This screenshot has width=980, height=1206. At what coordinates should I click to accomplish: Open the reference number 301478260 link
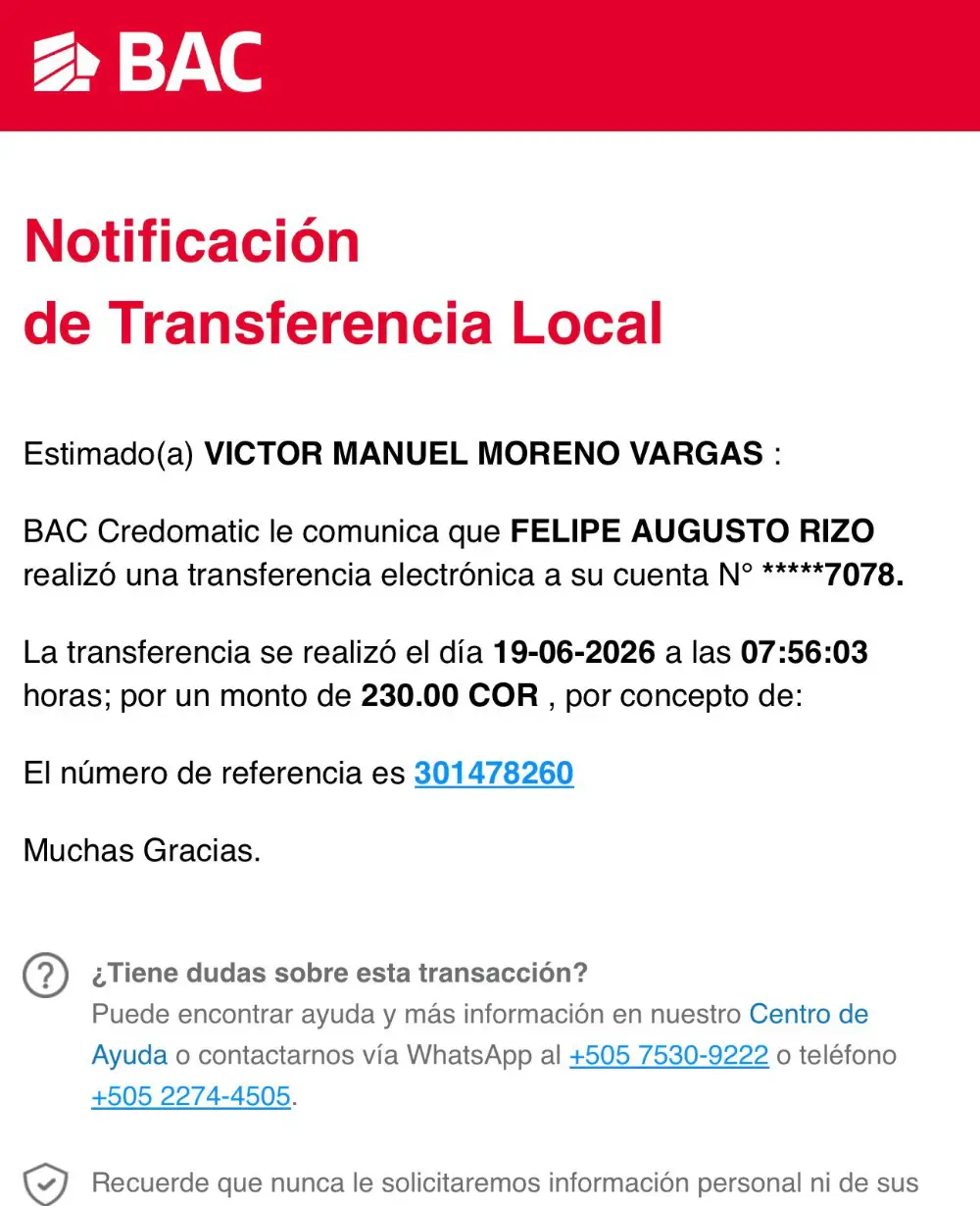[494, 774]
